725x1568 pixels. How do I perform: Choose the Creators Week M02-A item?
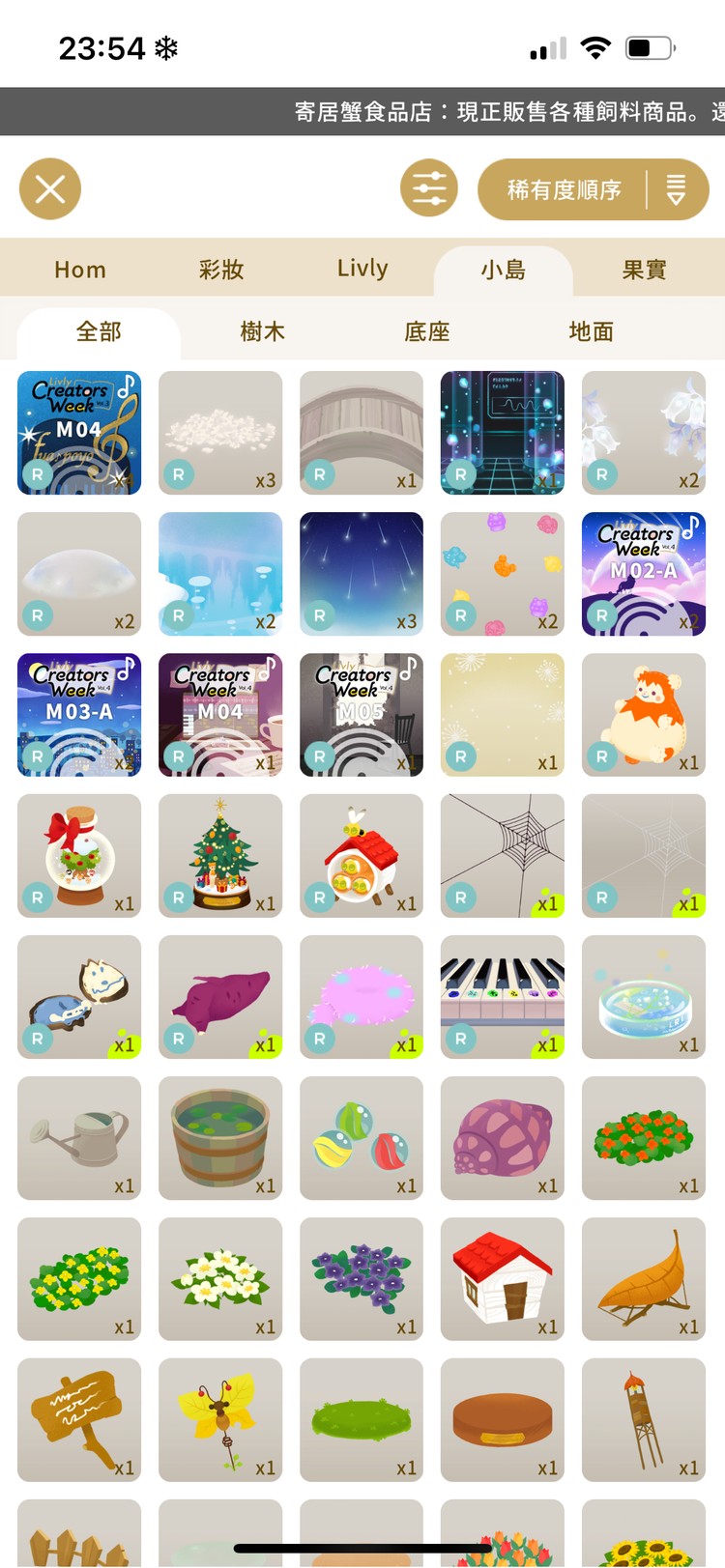pos(644,574)
